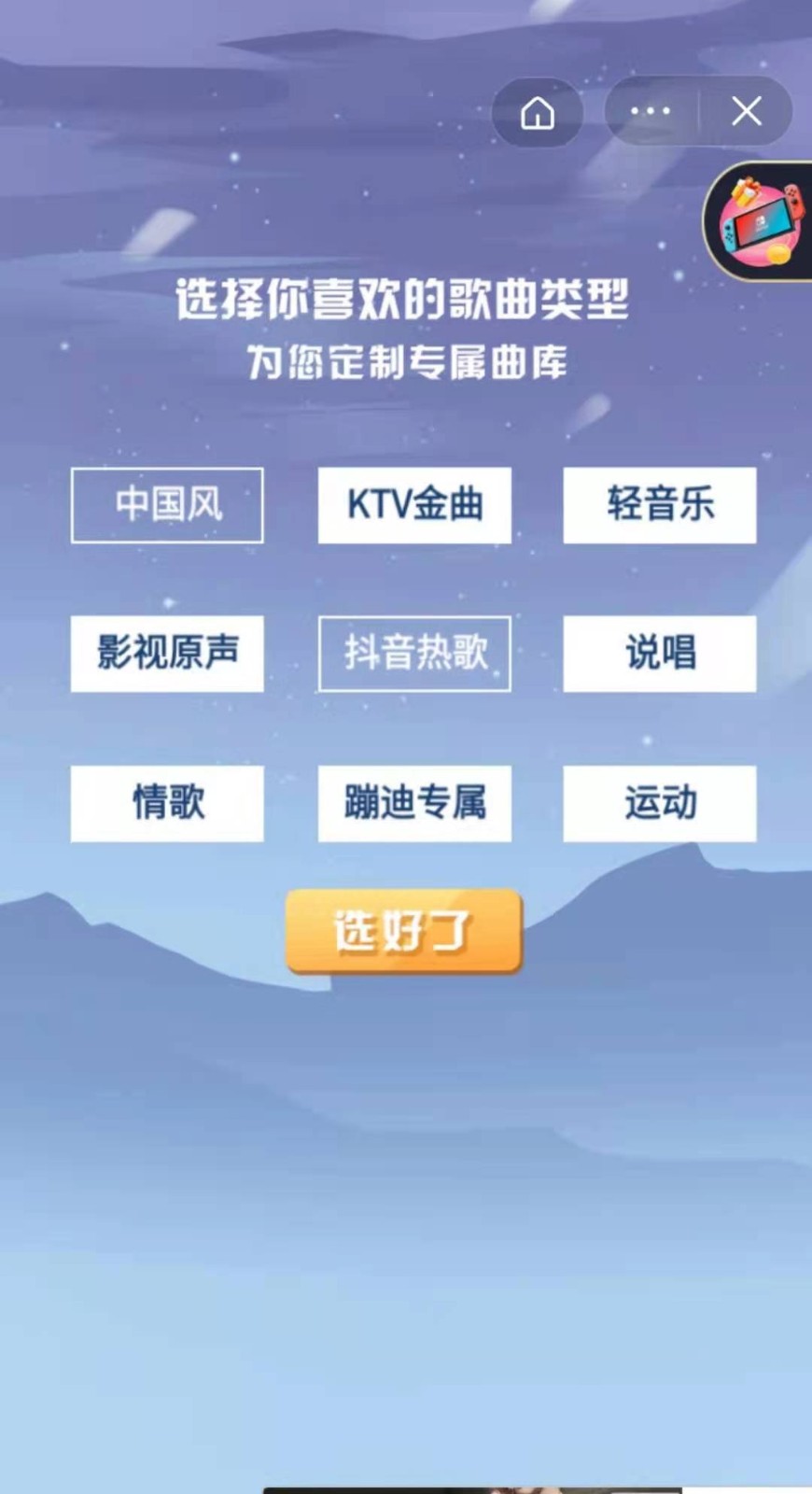The height and width of the screenshot is (1494, 812).
Task: Select the KTV金曲 genre
Action: click(x=414, y=505)
